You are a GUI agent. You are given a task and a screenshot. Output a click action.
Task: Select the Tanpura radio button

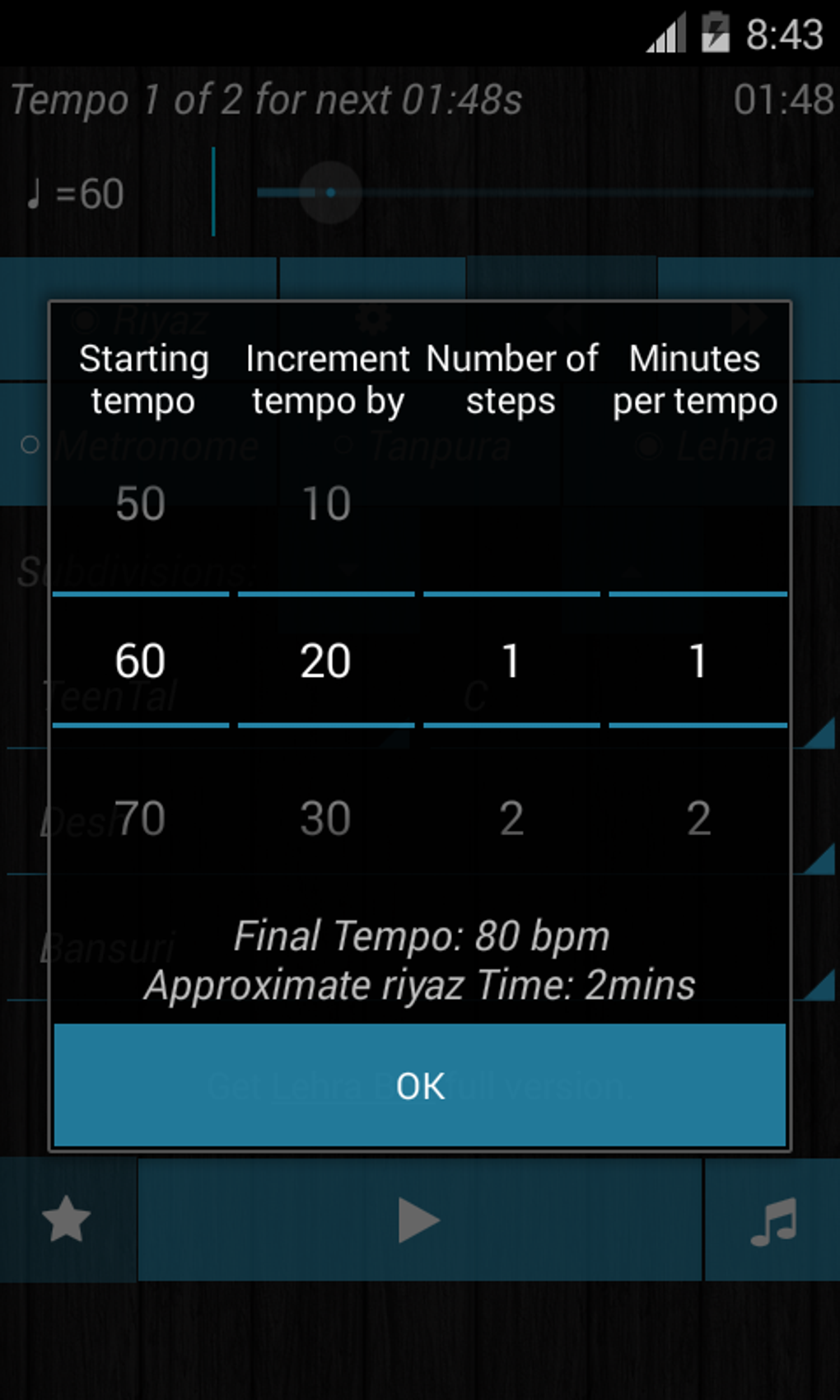click(344, 446)
